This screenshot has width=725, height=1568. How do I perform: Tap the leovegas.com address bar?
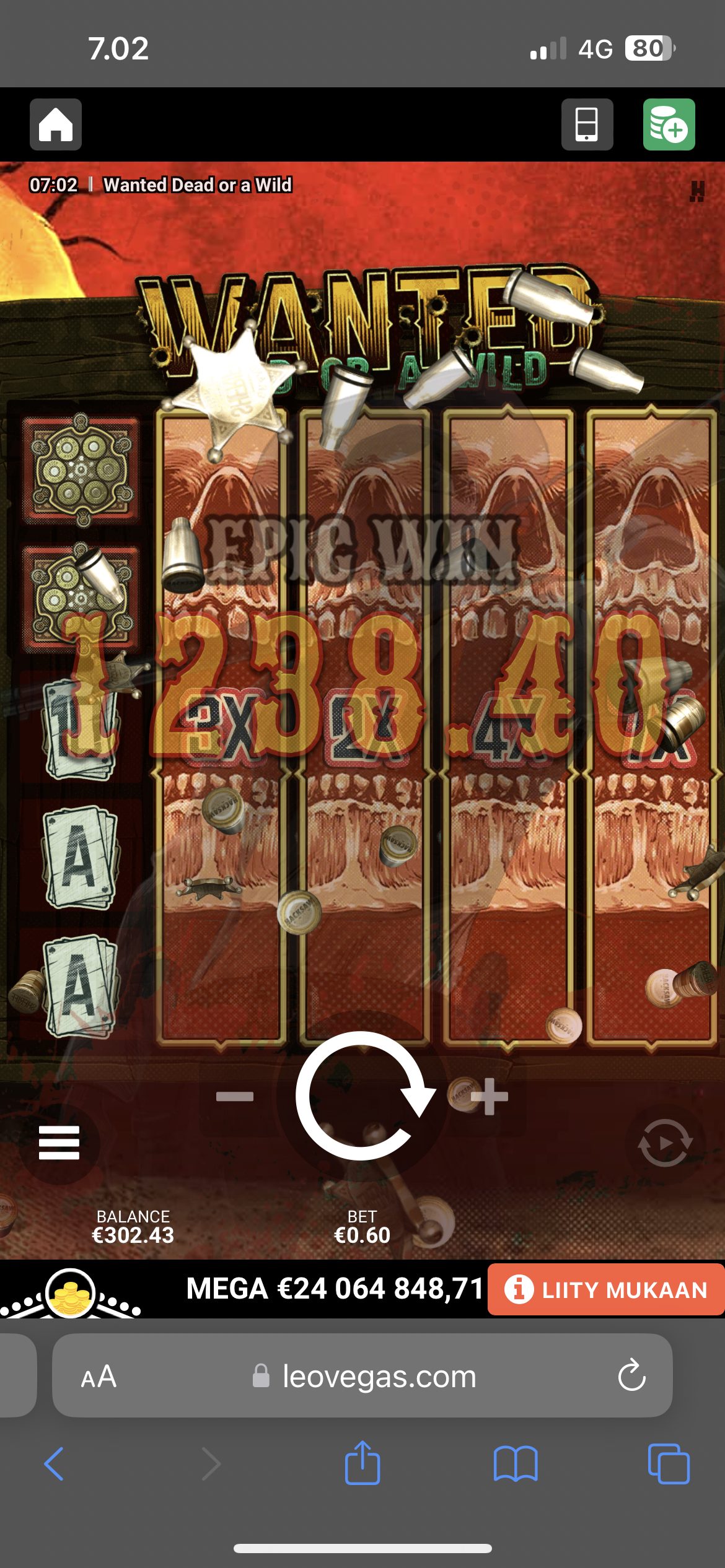378,1376
